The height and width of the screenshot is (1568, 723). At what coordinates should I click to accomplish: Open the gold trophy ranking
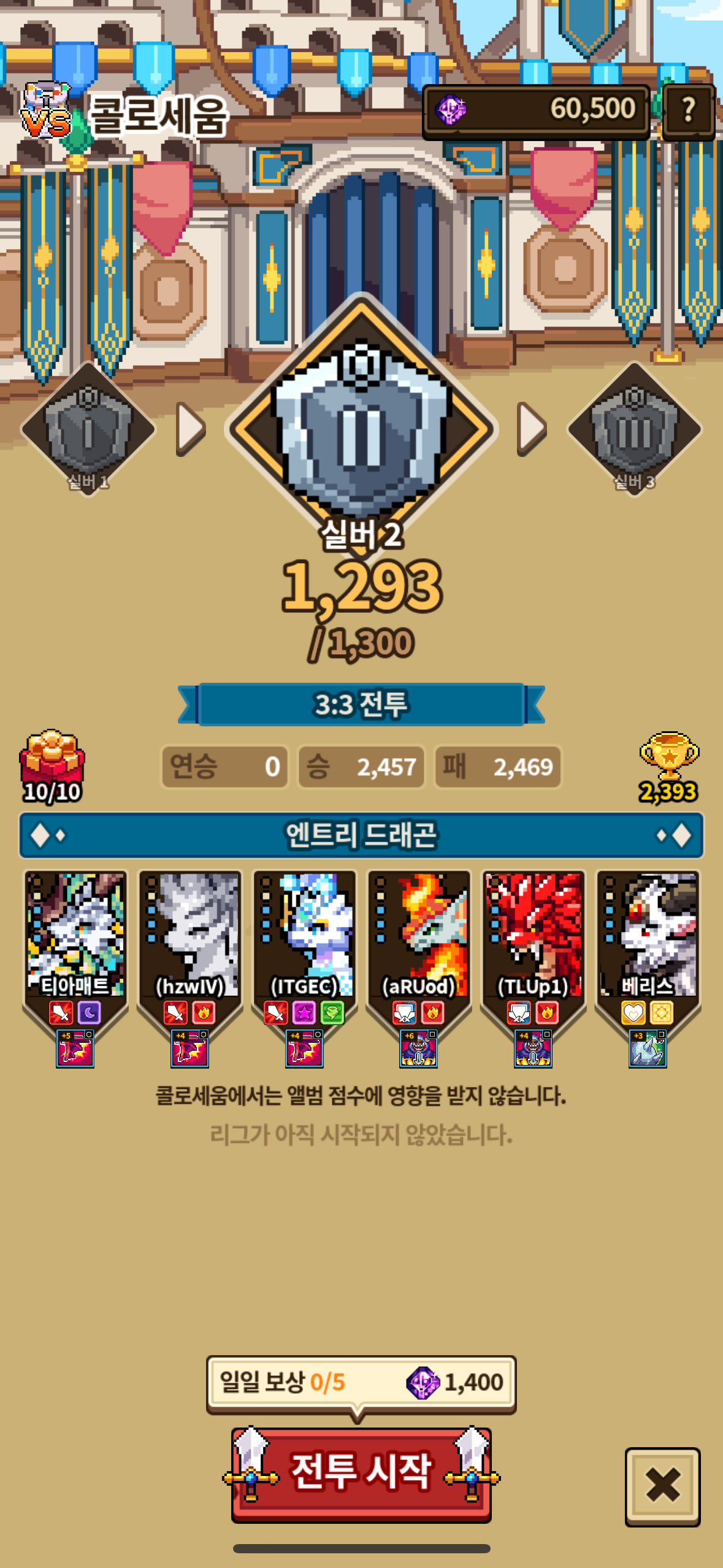[668, 765]
